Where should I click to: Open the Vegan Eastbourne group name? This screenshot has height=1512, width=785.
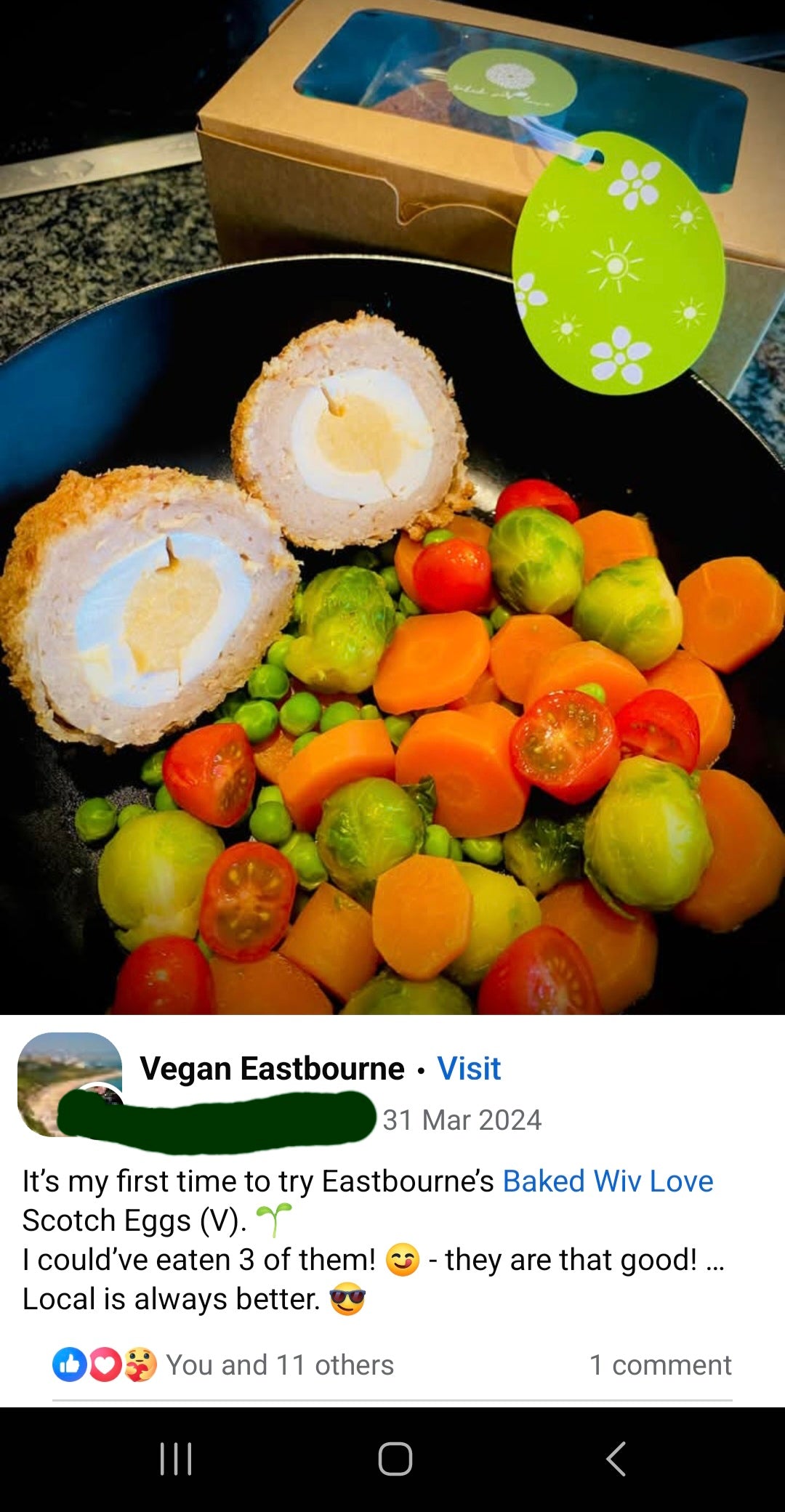(x=272, y=1069)
